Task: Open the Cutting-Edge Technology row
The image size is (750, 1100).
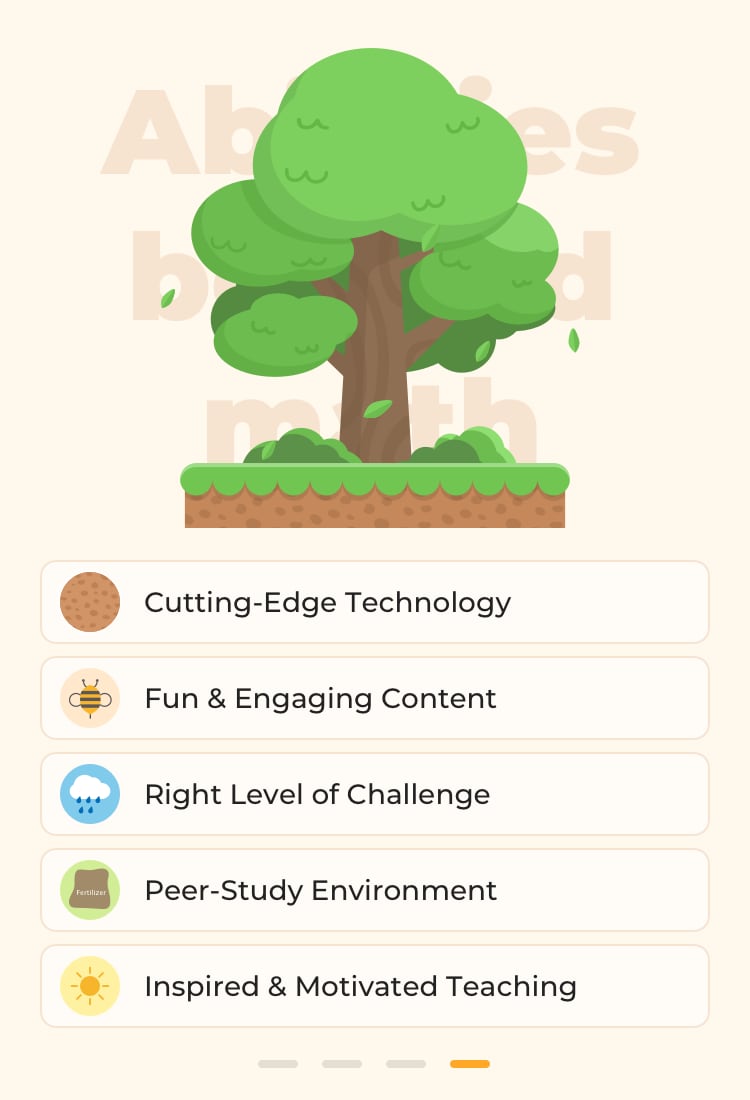Action: click(375, 602)
